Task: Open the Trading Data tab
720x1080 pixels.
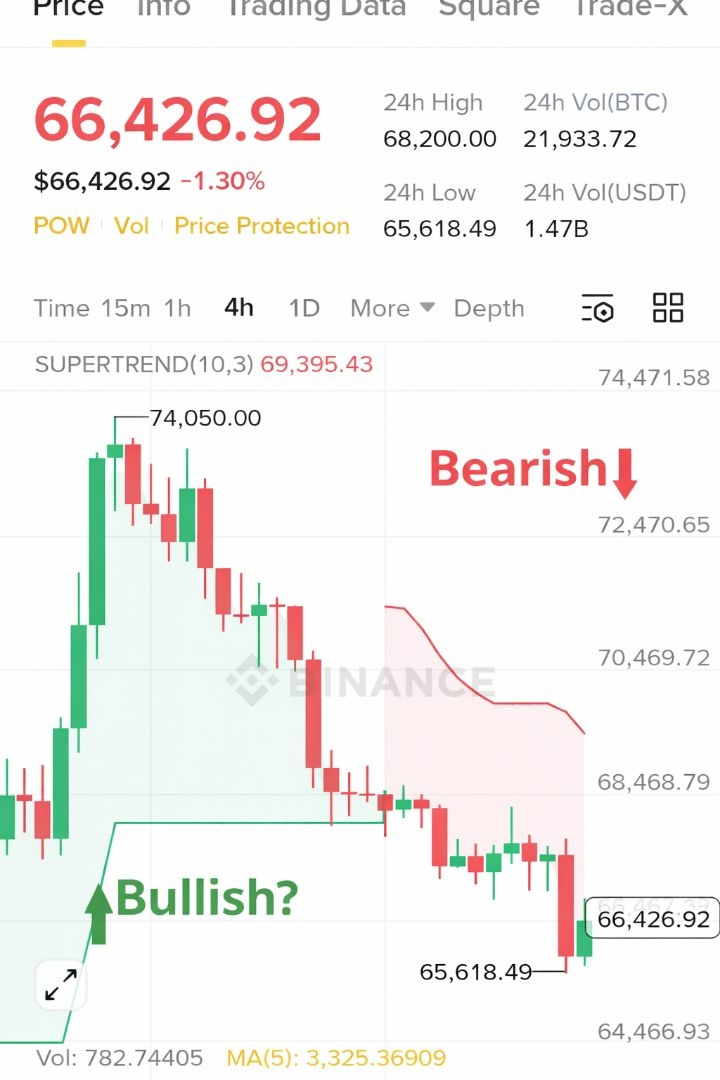Action: [315, 9]
